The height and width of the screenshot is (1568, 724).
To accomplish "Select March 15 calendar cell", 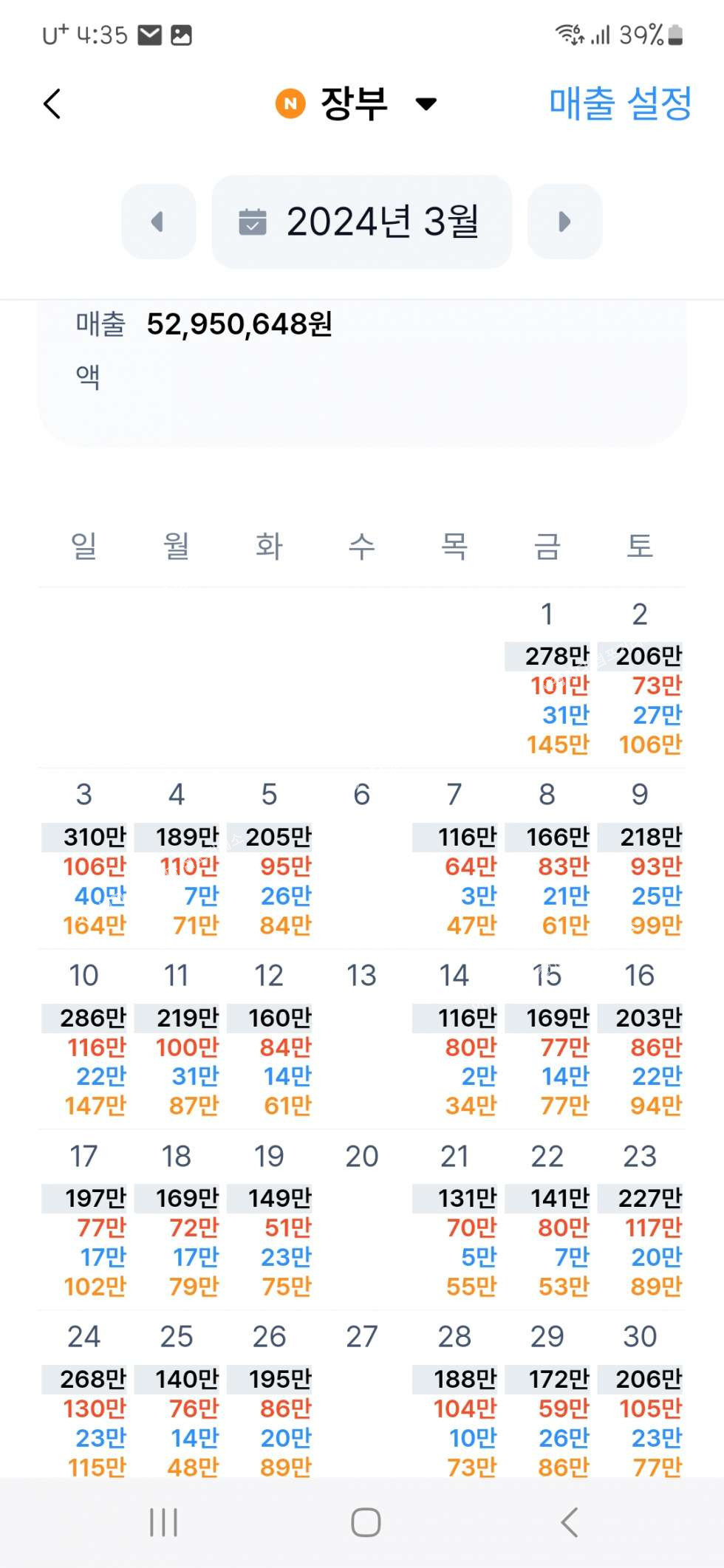I will tap(547, 1041).
